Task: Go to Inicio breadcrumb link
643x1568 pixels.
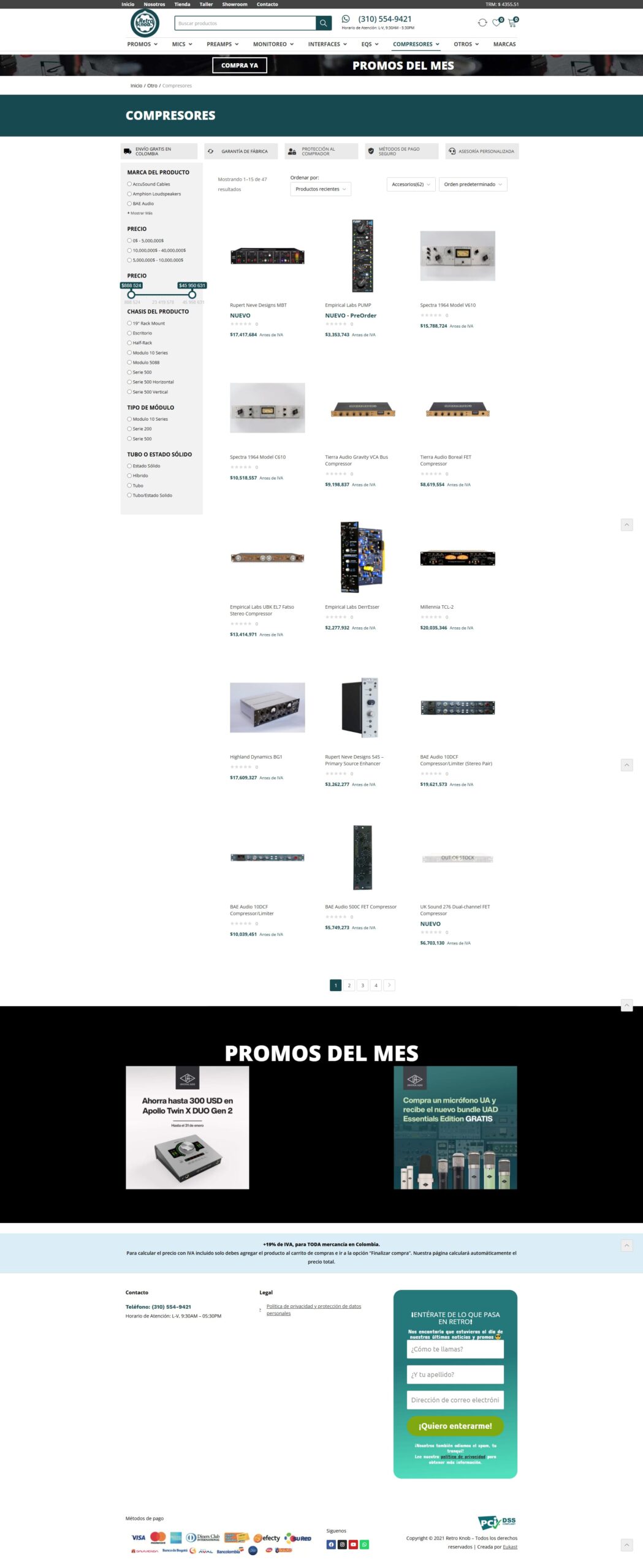Action: point(136,86)
